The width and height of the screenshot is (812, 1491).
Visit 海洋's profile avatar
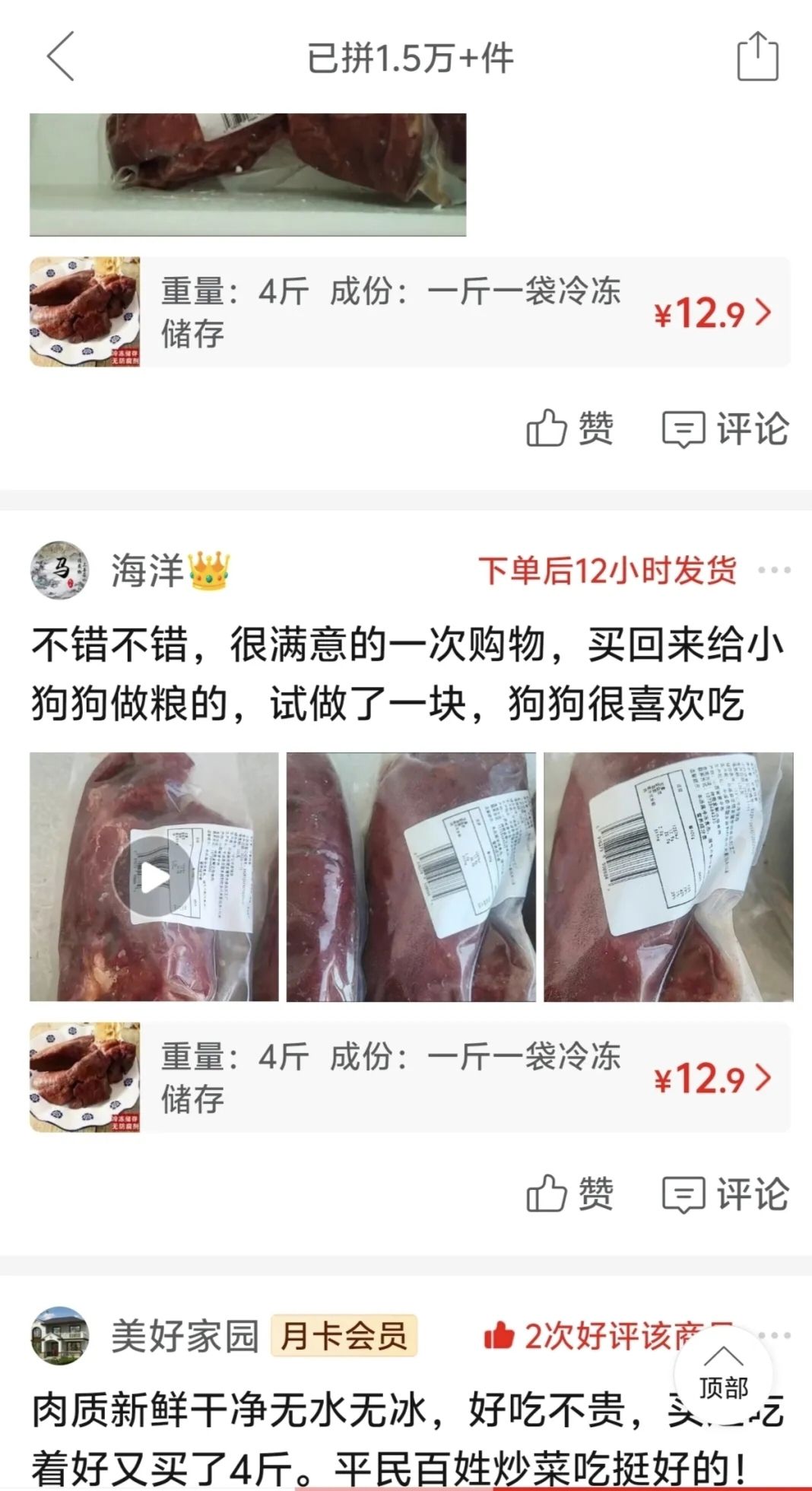59,570
